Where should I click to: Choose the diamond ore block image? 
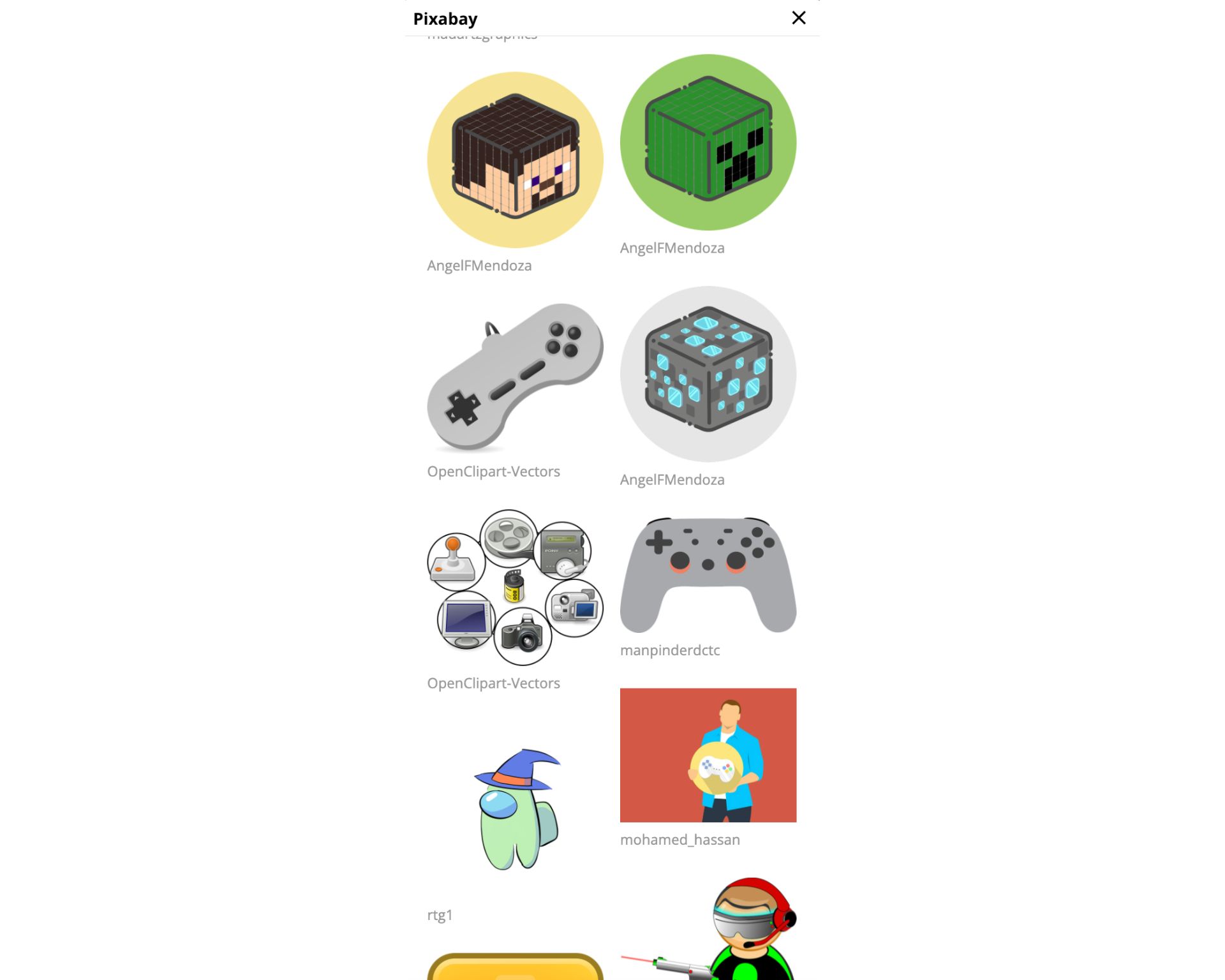pos(708,373)
